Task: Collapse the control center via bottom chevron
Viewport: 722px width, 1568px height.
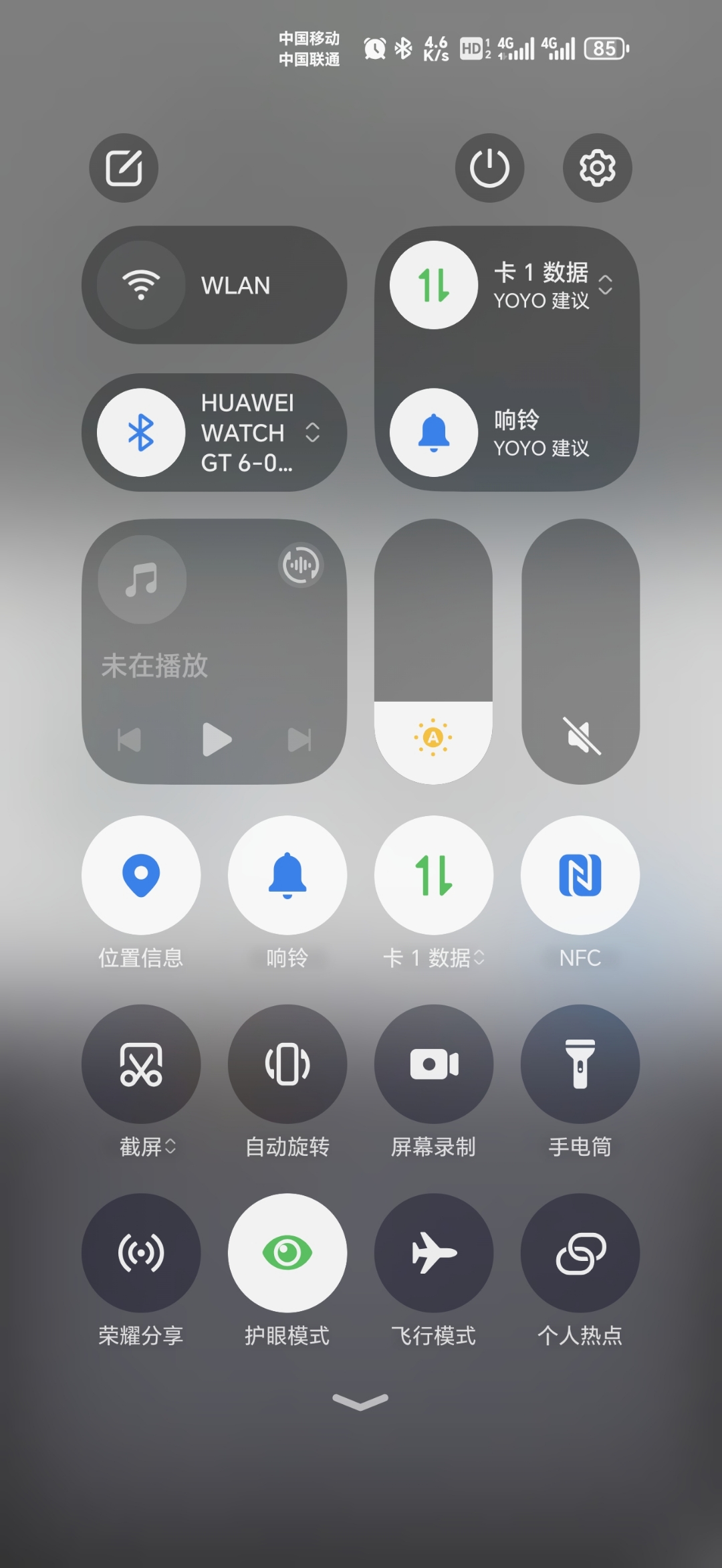Action: point(361,1403)
